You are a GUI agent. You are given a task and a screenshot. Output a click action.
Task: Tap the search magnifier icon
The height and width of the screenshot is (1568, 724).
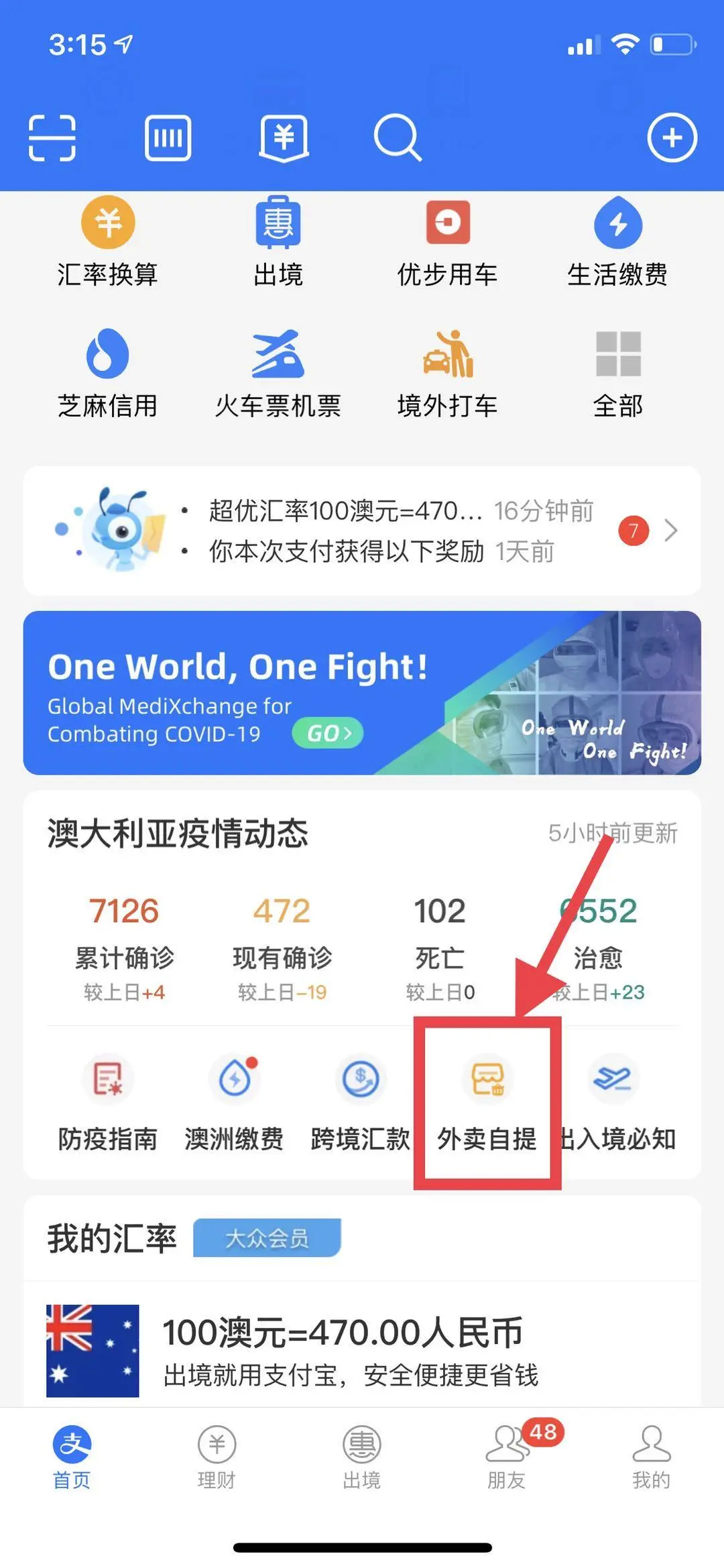point(397,138)
